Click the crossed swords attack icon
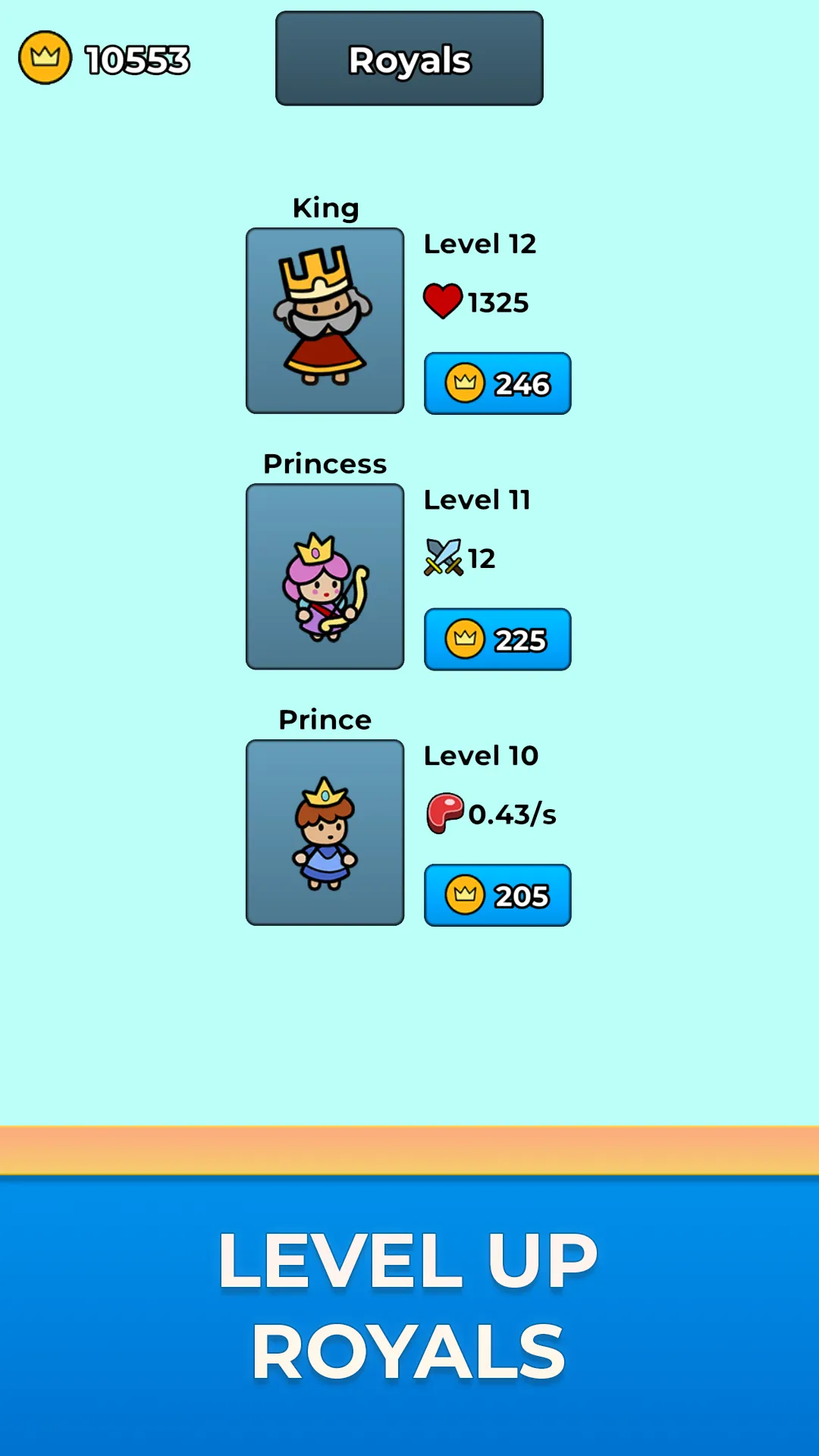The image size is (819, 1456). point(443,557)
